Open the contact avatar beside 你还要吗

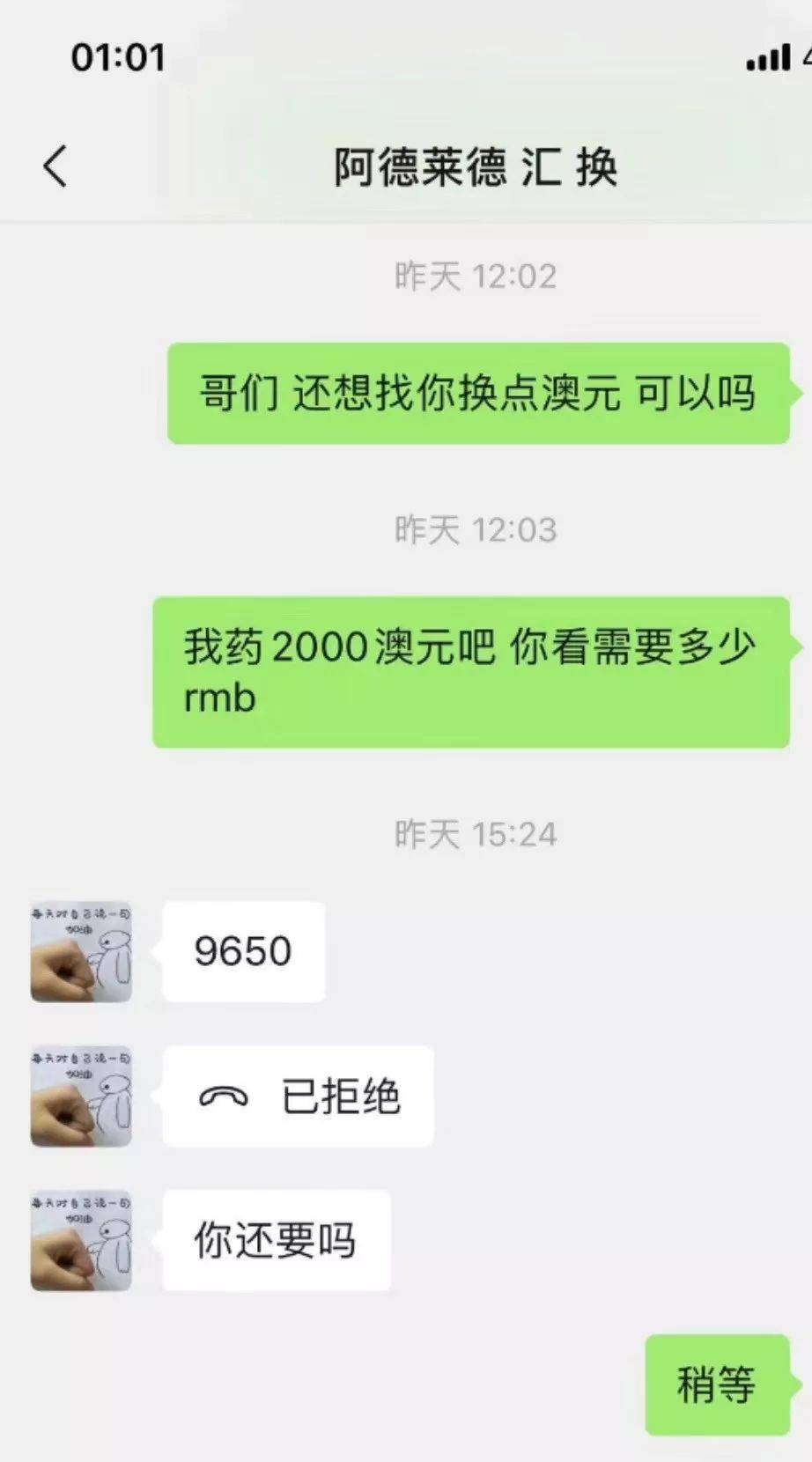coord(81,1241)
